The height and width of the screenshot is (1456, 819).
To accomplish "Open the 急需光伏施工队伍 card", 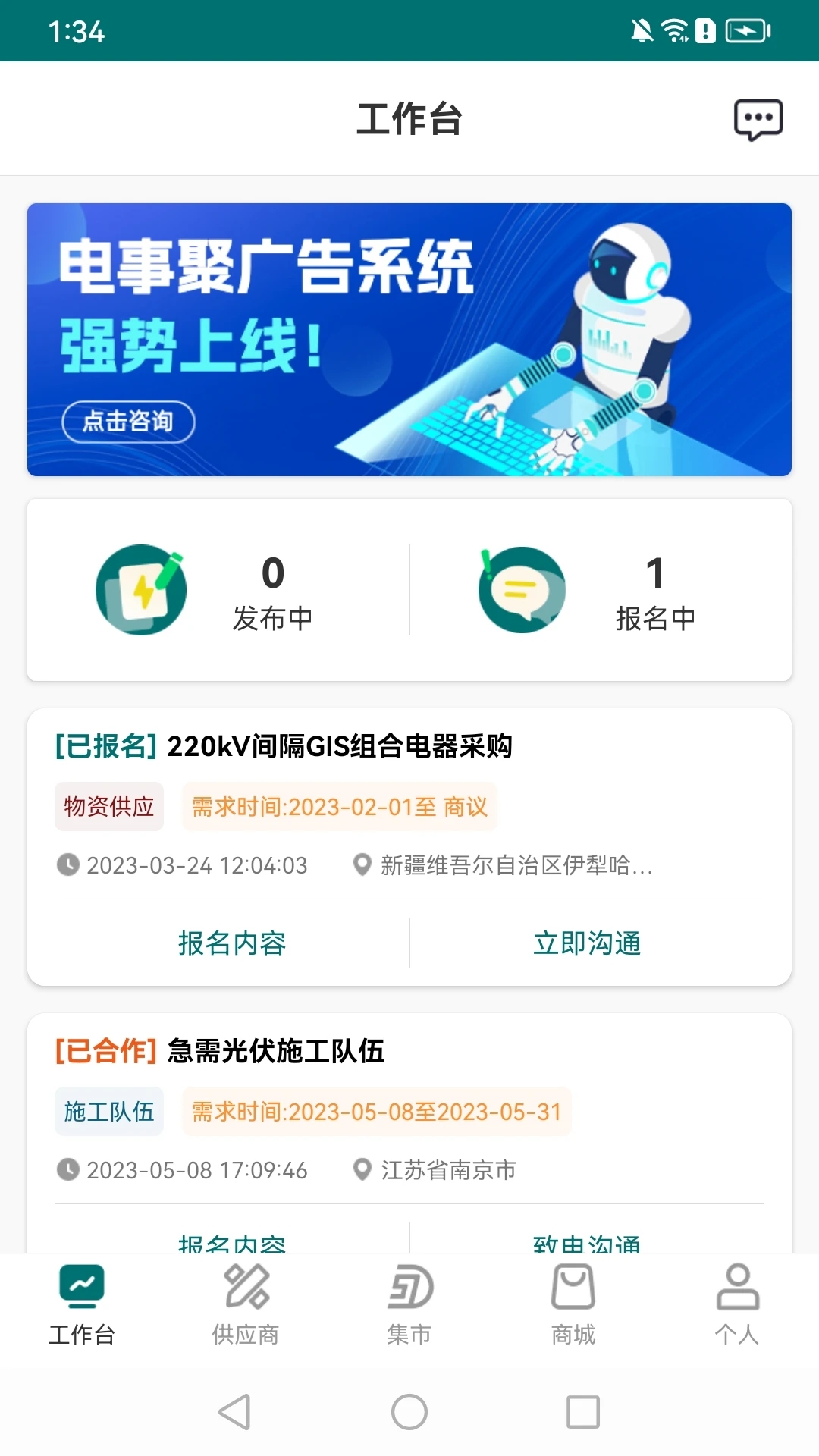I will pyautogui.click(x=276, y=1052).
